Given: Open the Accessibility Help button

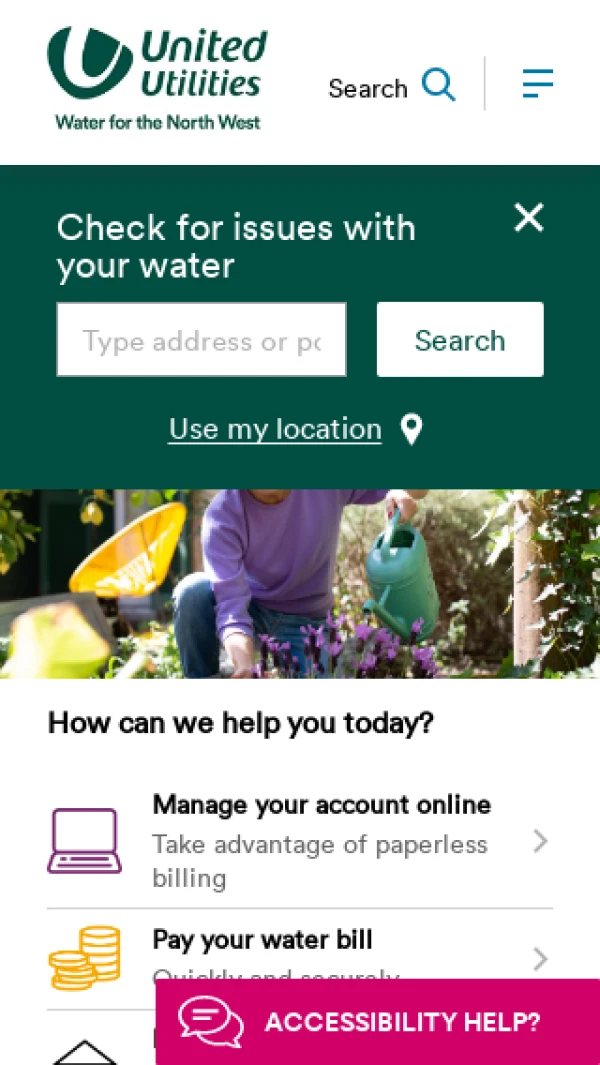Looking at the screenshot, I should click(378, 1022).
